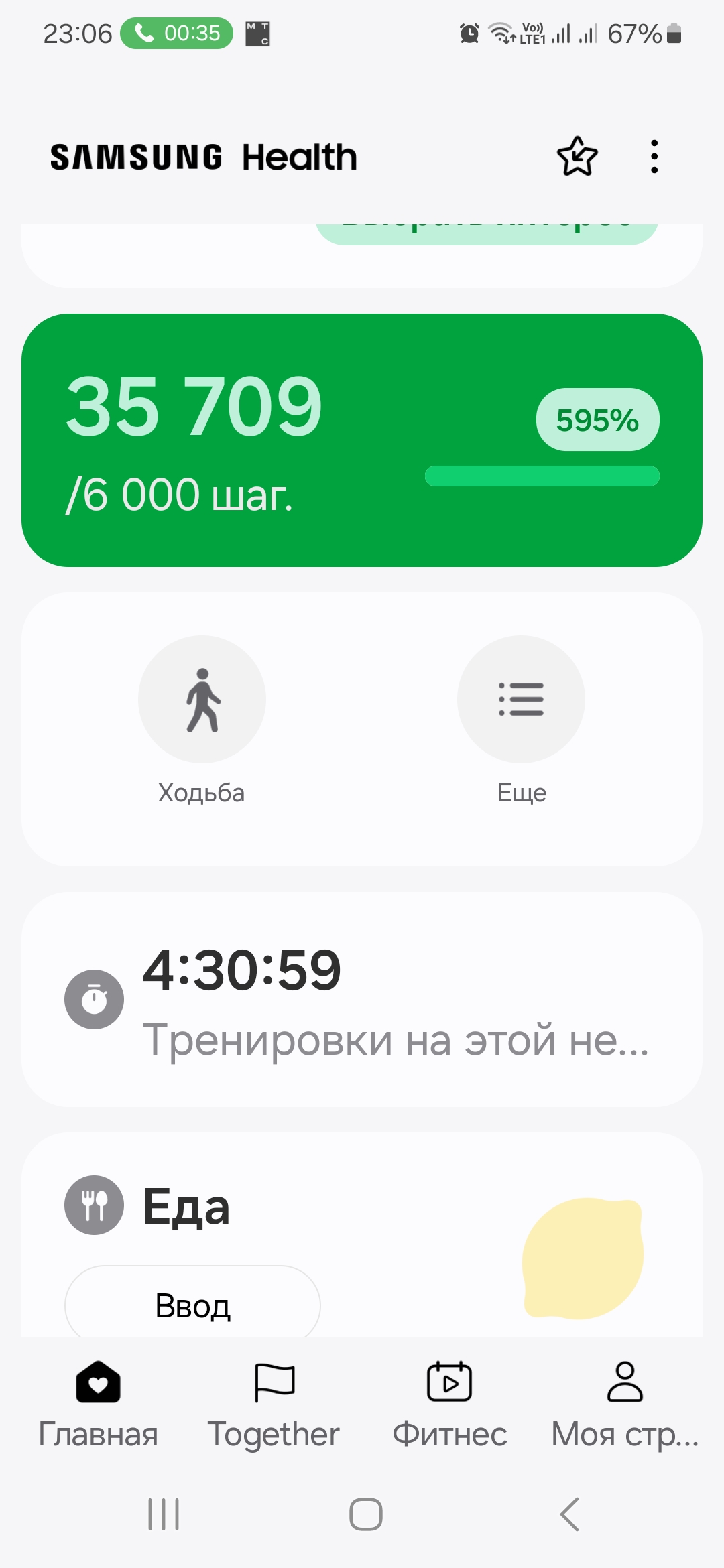Image resolution: width=724 pixels, height=1568 pixels.
Task: Open the 35 709 steps card
Action: [362, 440]
